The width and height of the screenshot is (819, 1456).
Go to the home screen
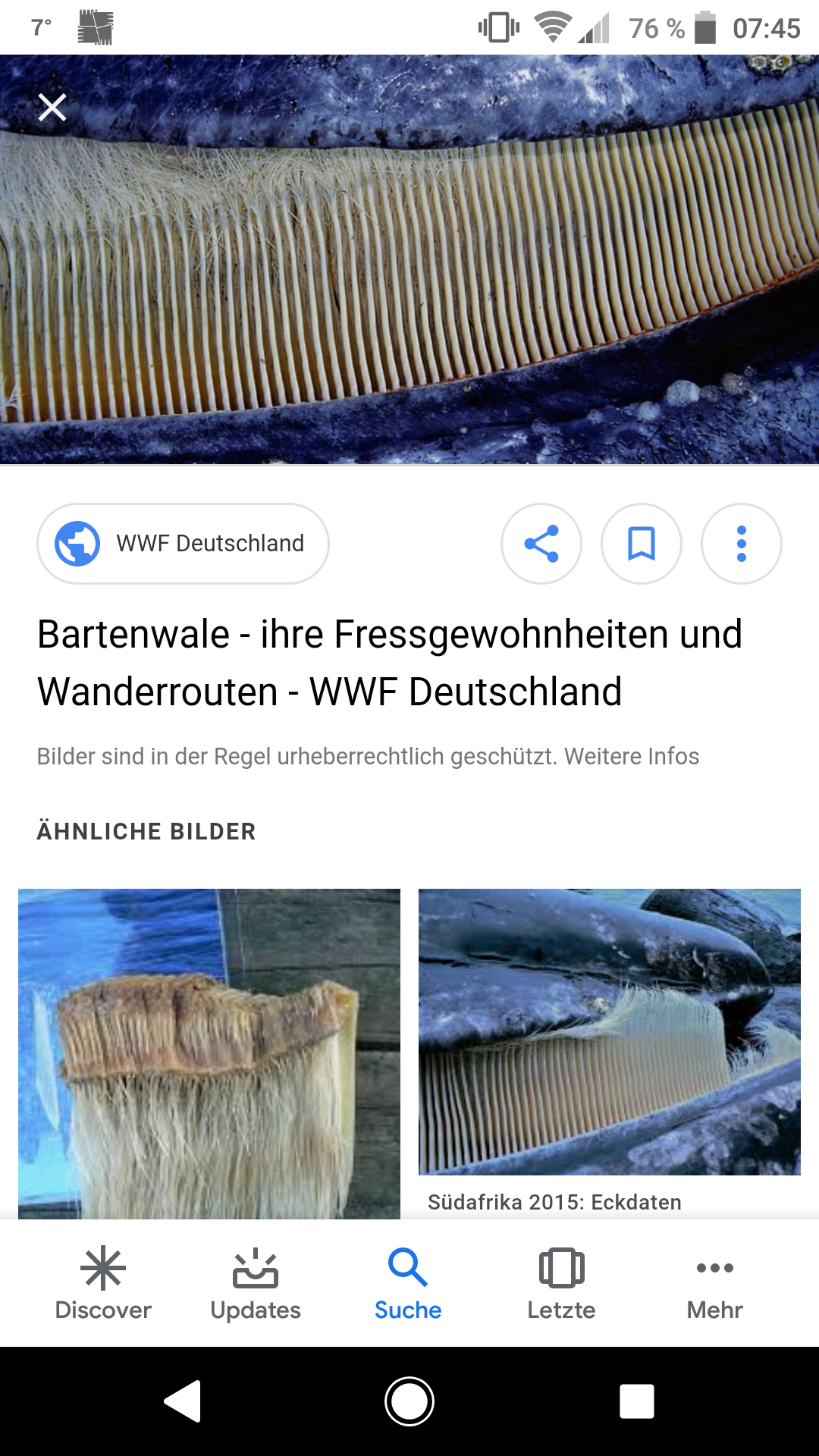click(409, 1401)
